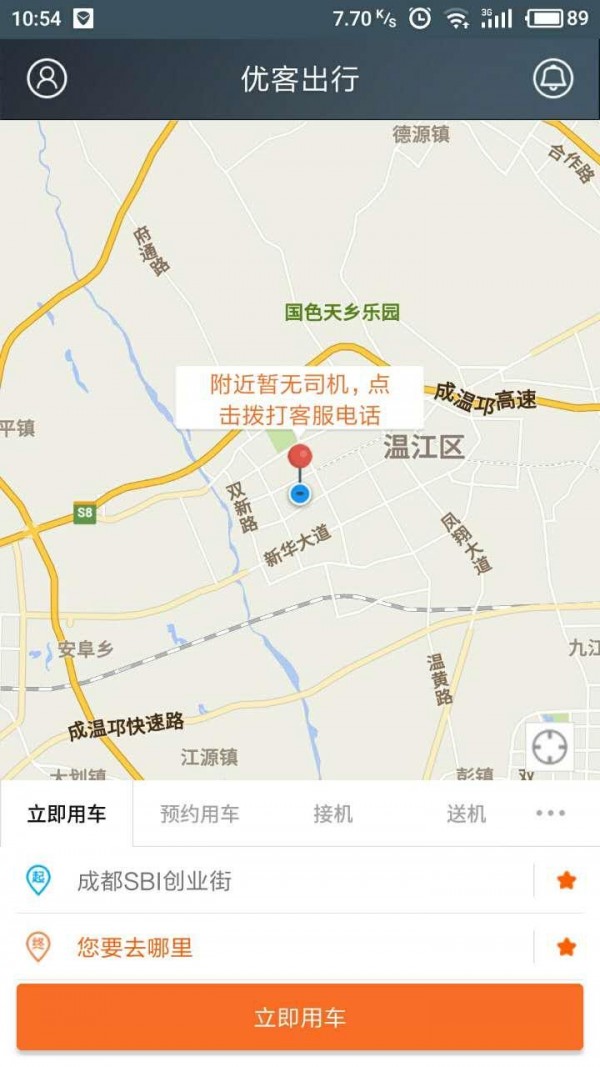The image size is (600, 1067).
Task: Choose favorite address for destination
Action: 566,947
